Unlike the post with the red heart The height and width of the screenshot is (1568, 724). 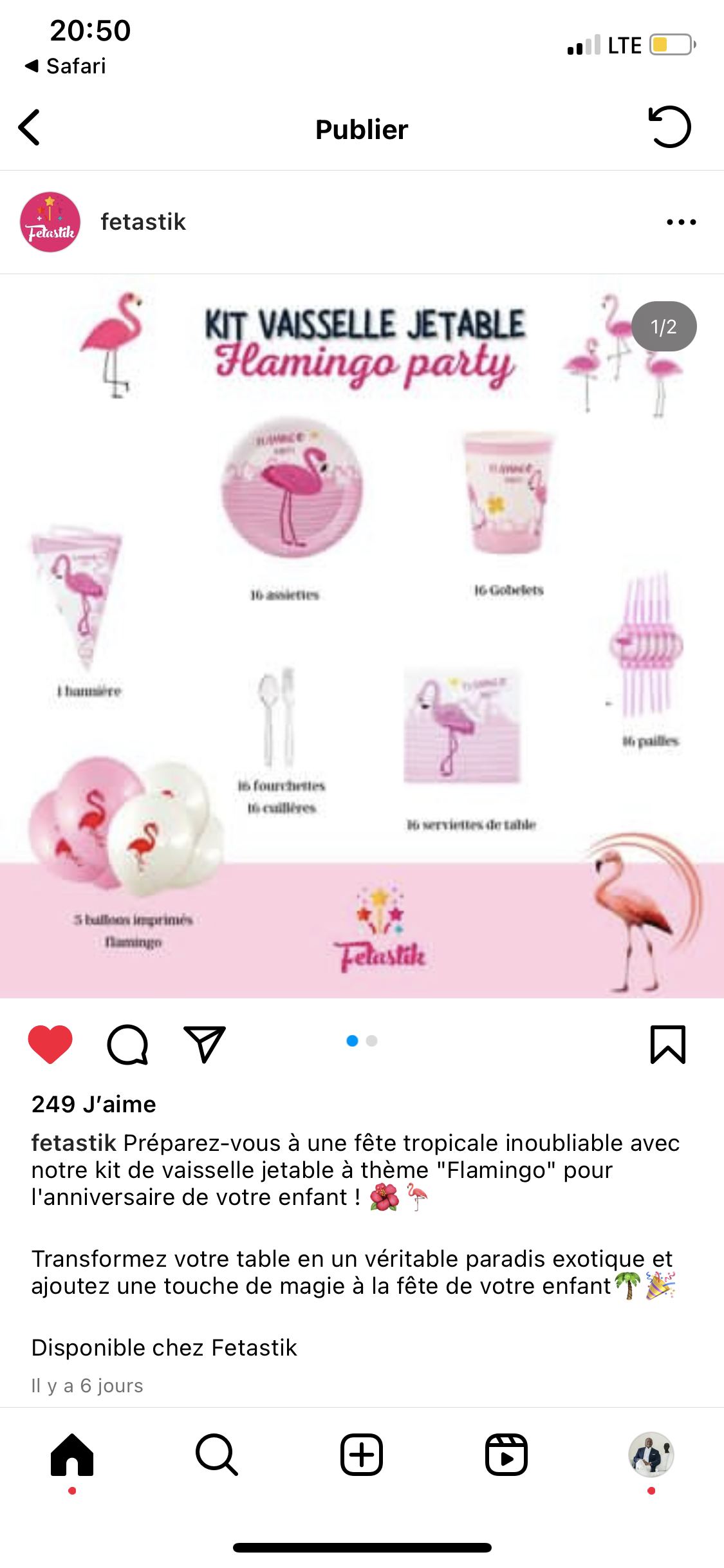[x=50, y=1044]
